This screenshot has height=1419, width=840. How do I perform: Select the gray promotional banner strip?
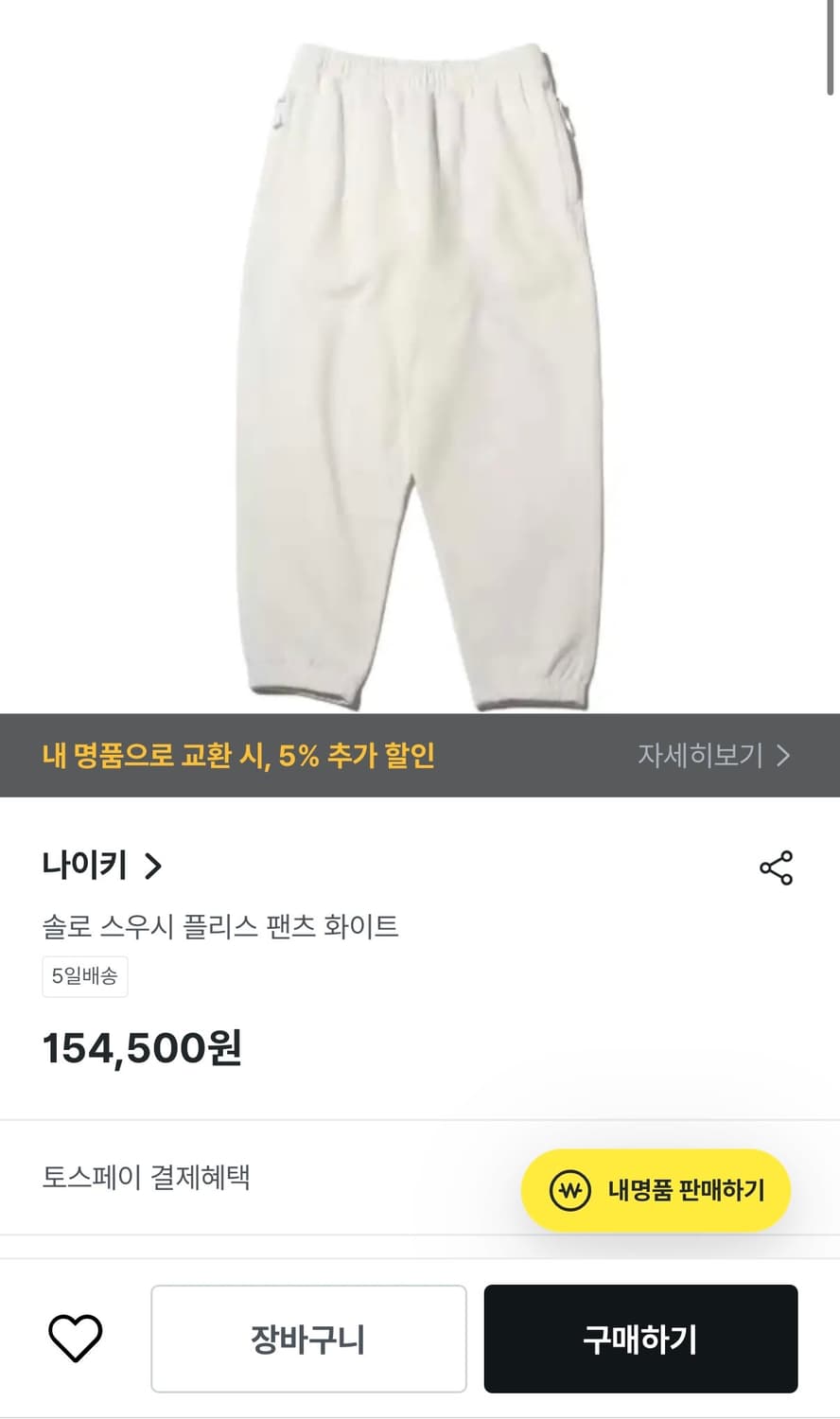[420, 756]
